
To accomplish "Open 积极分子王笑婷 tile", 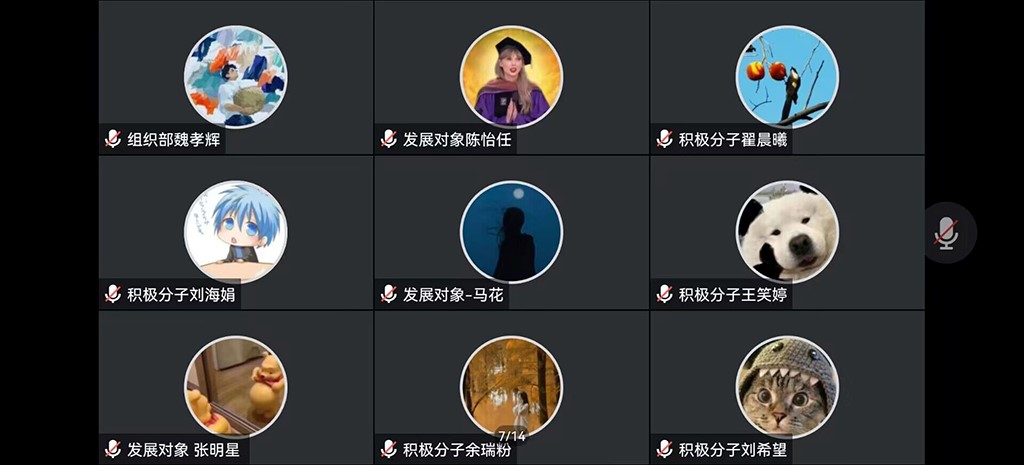I will 787,232.
